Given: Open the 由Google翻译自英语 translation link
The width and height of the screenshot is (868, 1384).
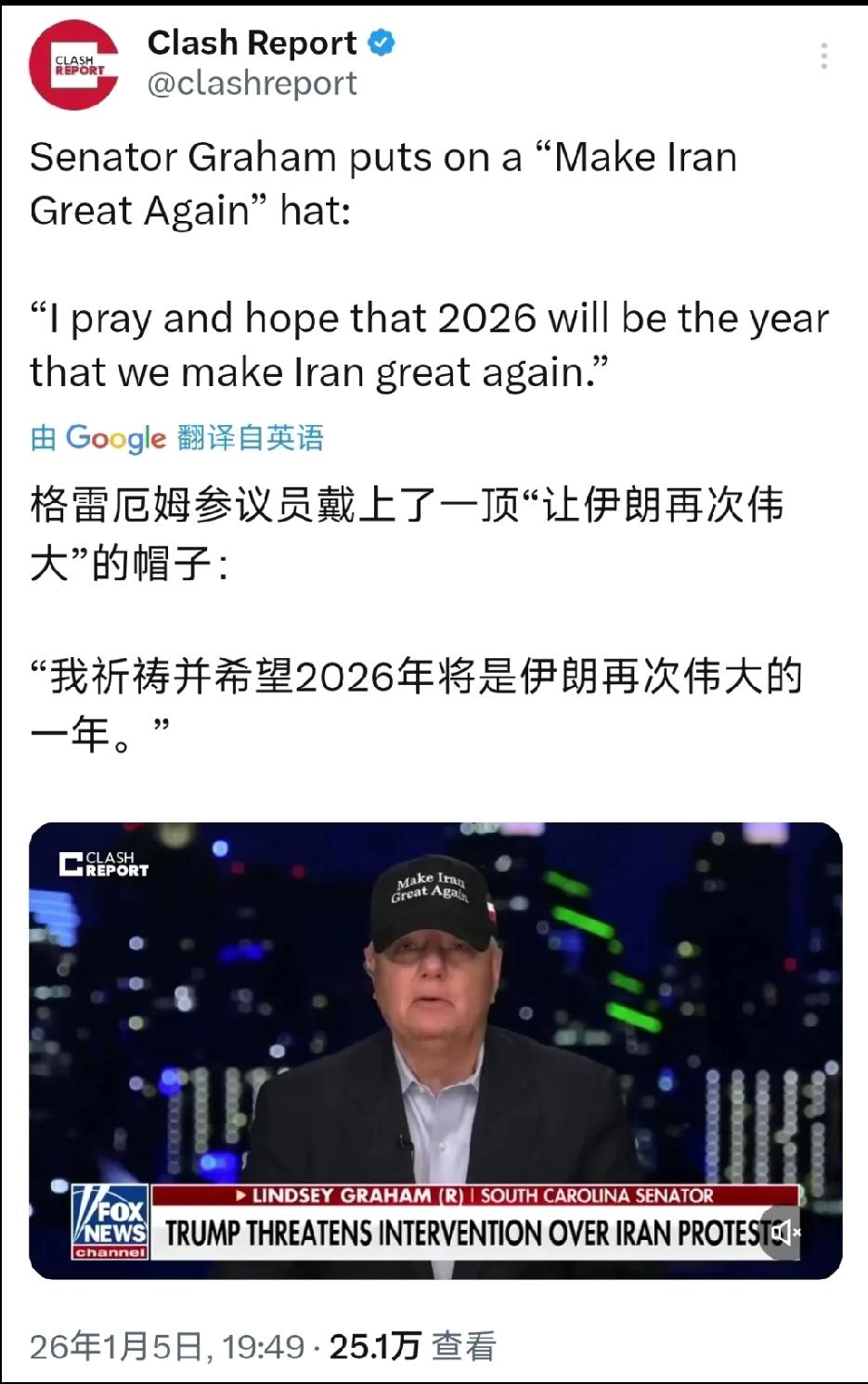Looking at the screenshot, I should [x=178, y=438].
